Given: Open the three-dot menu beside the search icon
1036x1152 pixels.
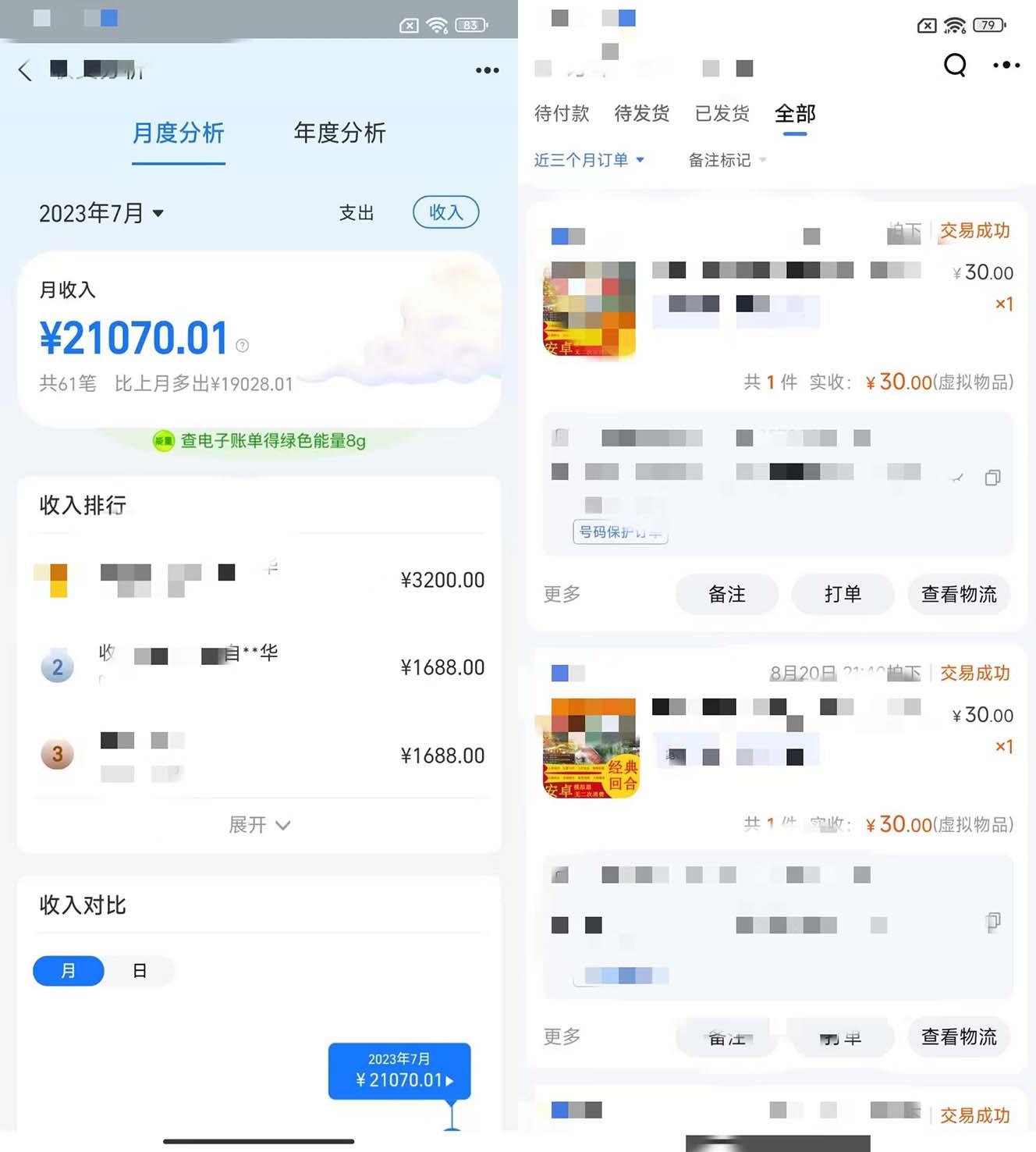Looking at the screenshot, I should 1007,66.
